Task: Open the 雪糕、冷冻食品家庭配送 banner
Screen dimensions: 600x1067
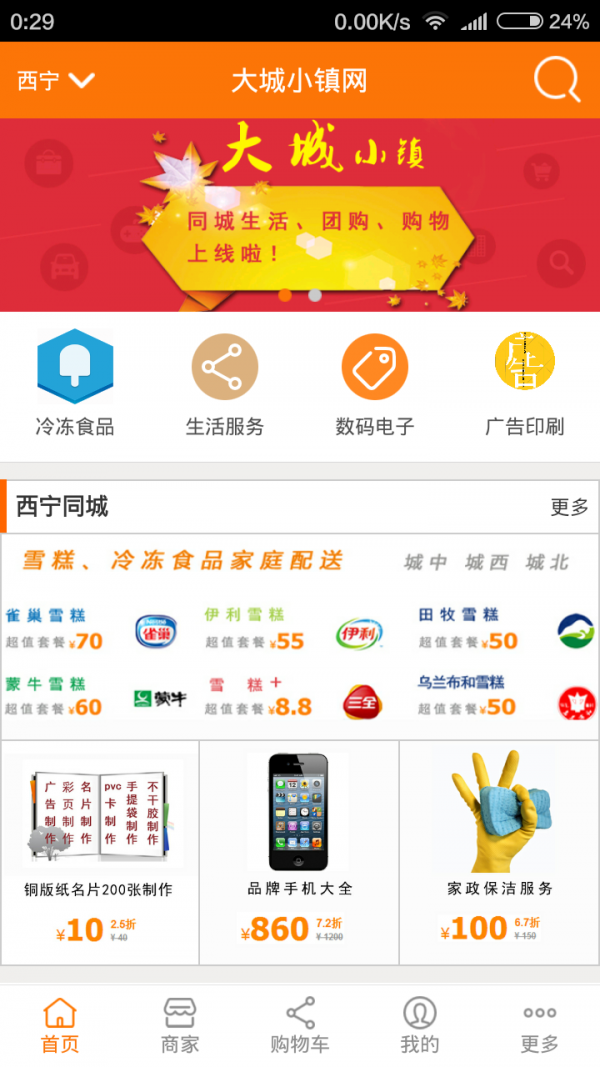Action: (300, 637)
